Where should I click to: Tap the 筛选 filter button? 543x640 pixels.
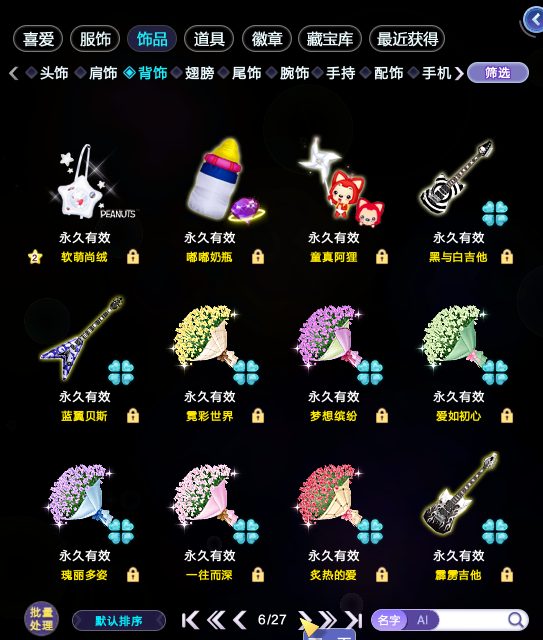tap(498, 73)
